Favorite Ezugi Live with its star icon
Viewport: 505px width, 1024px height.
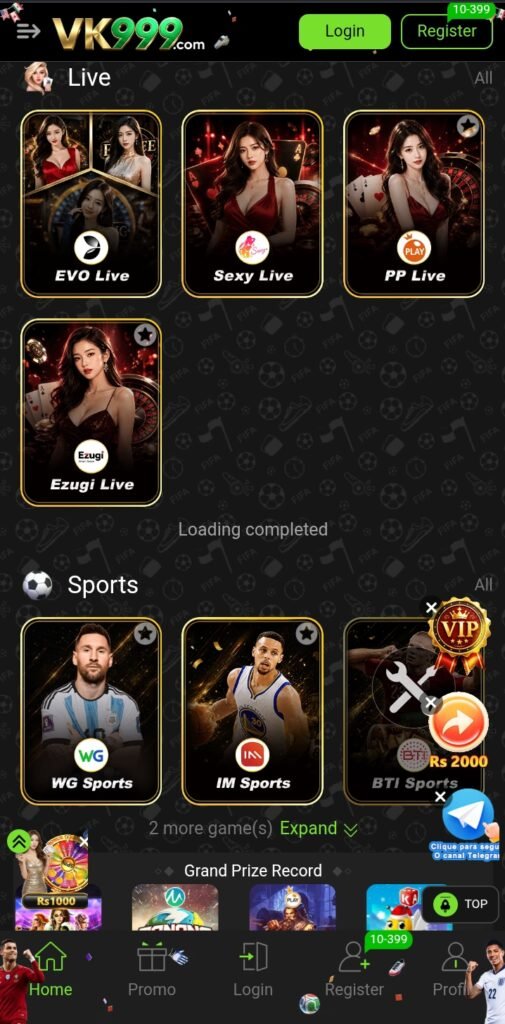145,336
